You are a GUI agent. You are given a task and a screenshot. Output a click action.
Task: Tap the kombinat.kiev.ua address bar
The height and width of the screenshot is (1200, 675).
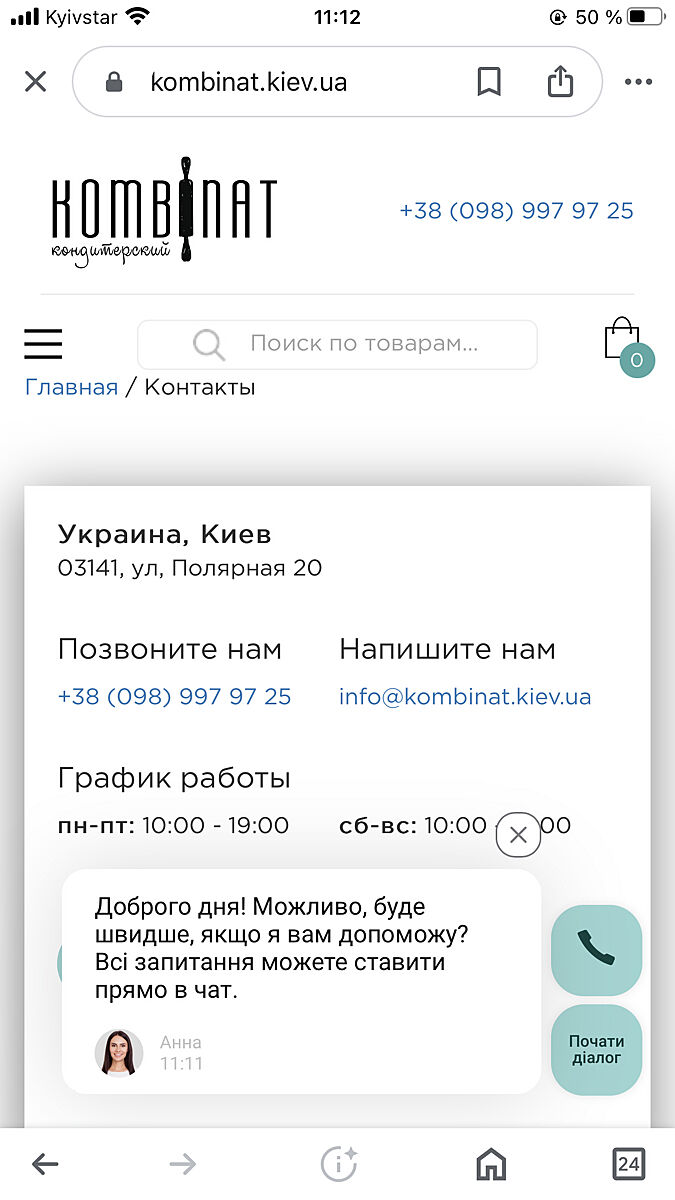(250, 82)
